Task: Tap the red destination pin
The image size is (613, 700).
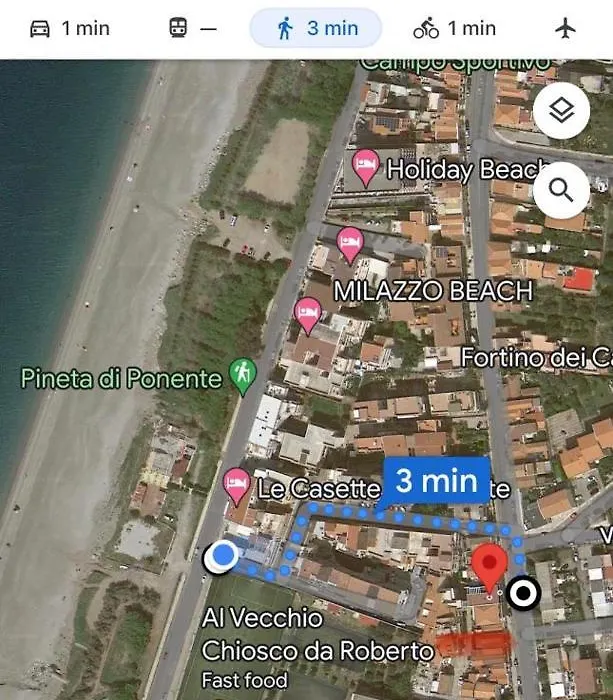Action: pyautogui.click(x=488, y=566)
